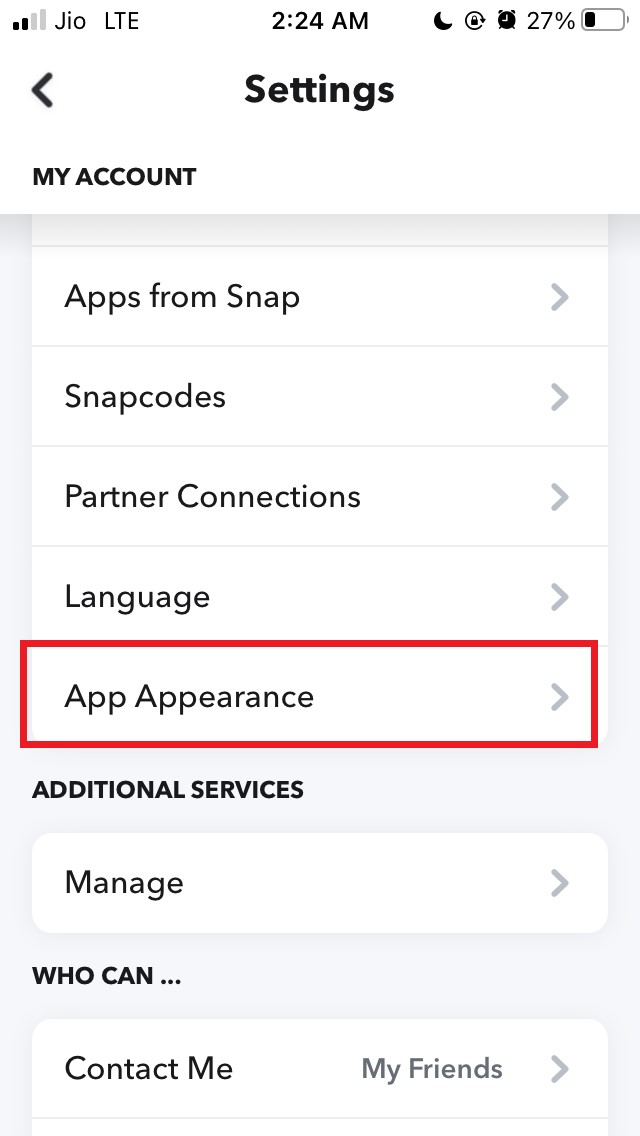
Task: Tap Manage under Additional Services
Action: pos(318,883)
